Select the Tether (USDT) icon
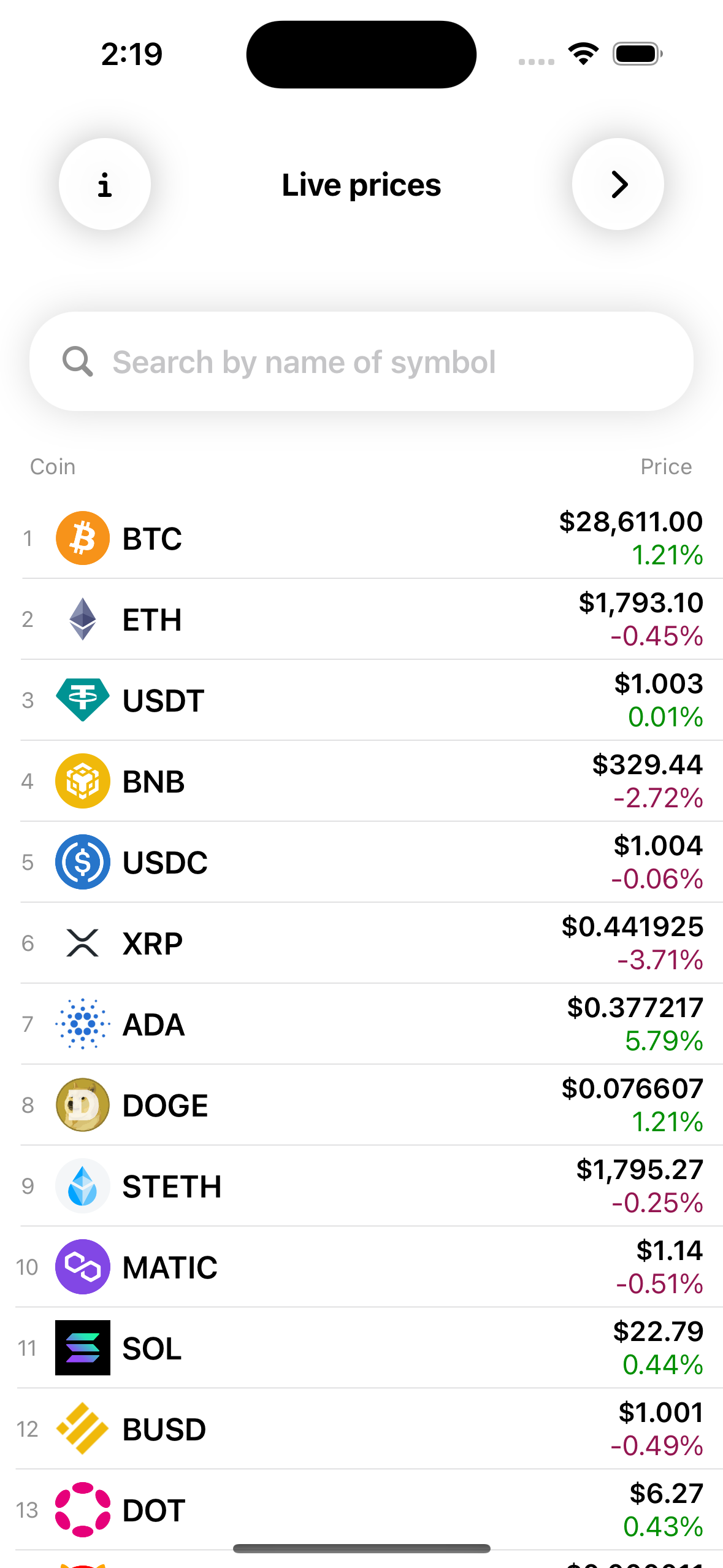The width and height of the screenshot is (723, 1568). tap(83, 699)
